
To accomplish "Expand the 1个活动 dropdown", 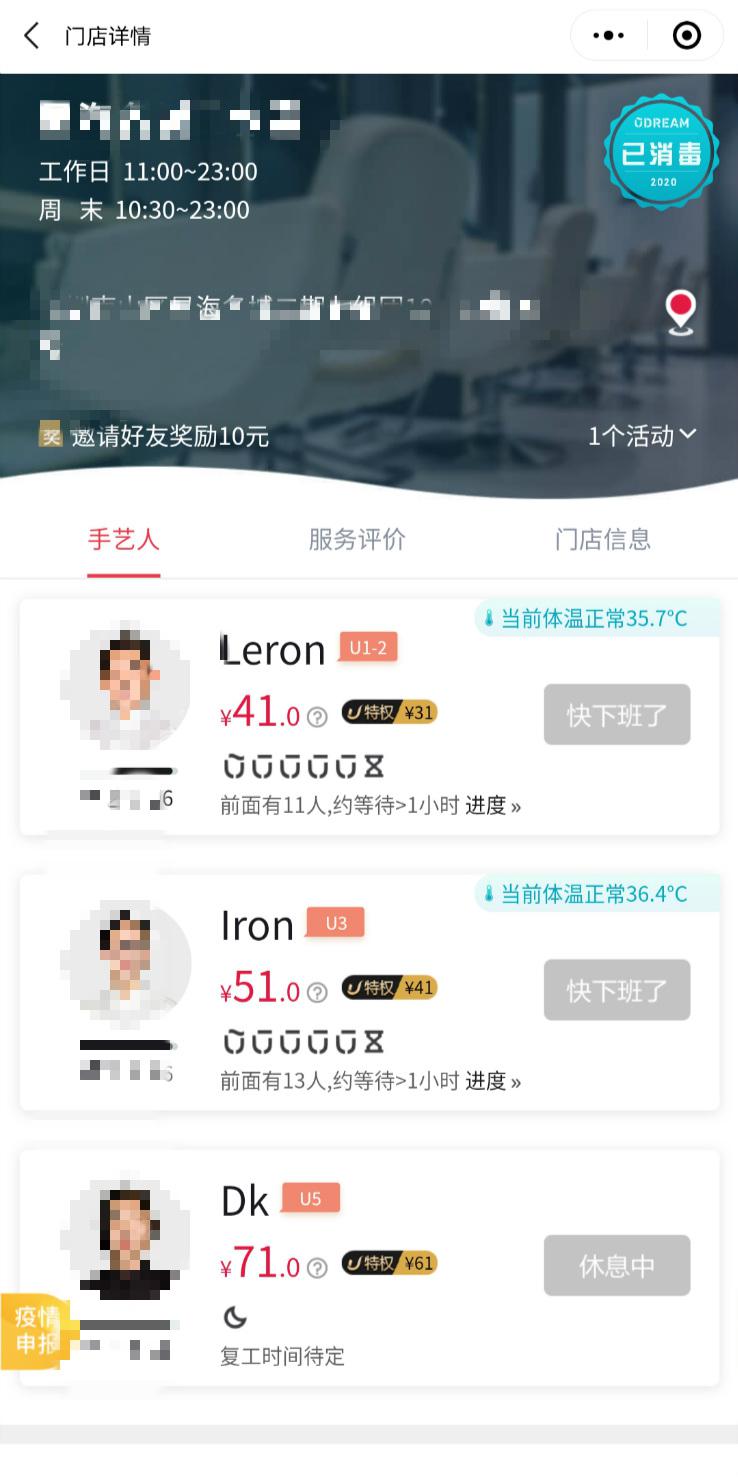I will pyautogui.click(x=641, y=436).
